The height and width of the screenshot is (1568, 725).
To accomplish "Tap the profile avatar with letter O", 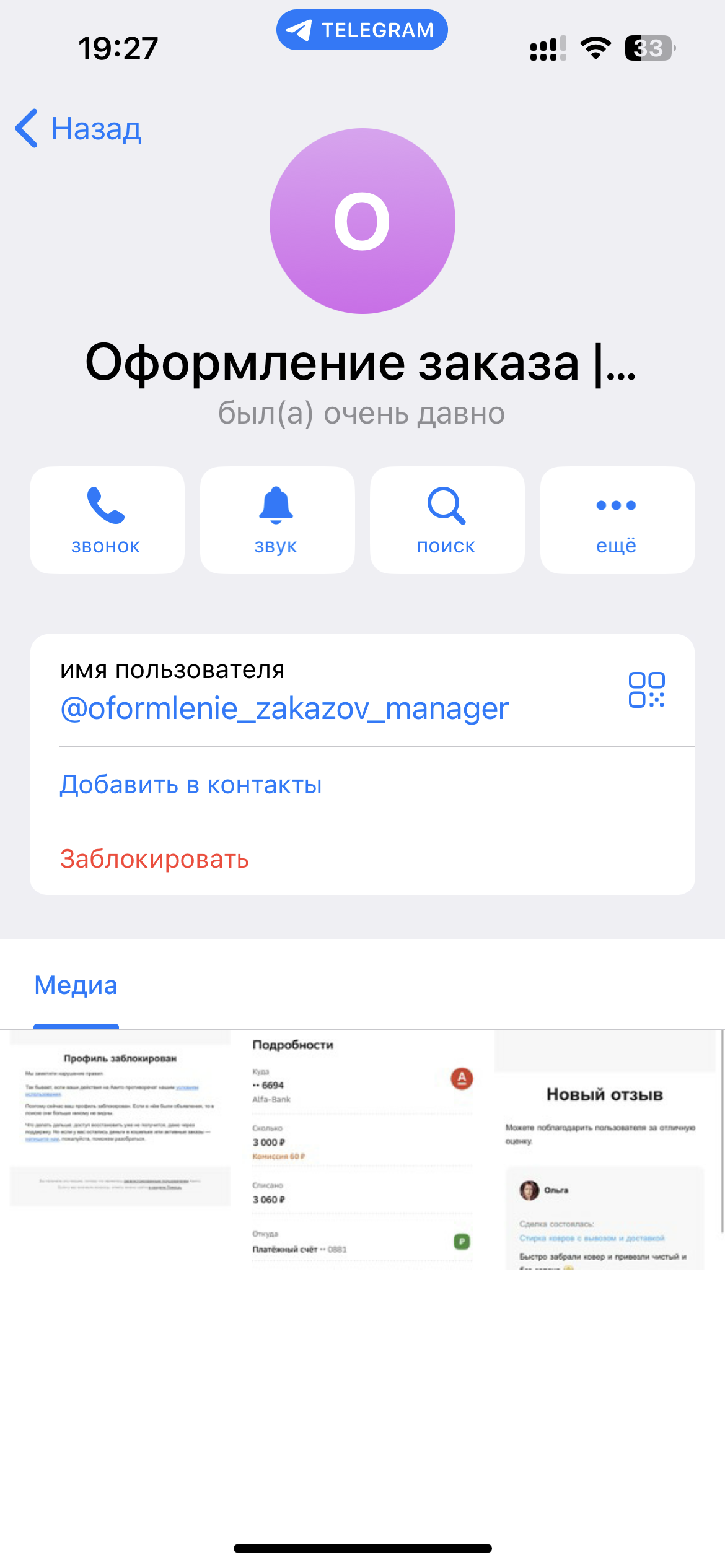I will (362, 221).
